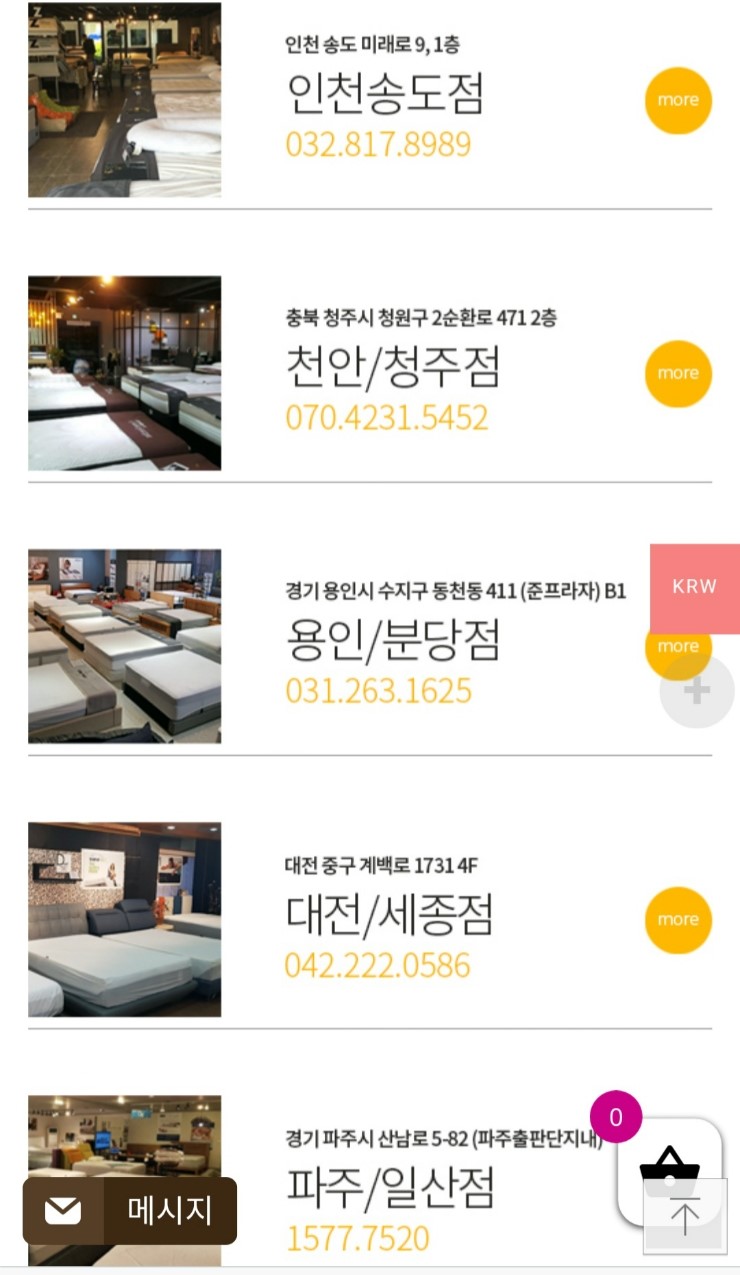View the 대전/세종점 store photo

pos(124,920)
